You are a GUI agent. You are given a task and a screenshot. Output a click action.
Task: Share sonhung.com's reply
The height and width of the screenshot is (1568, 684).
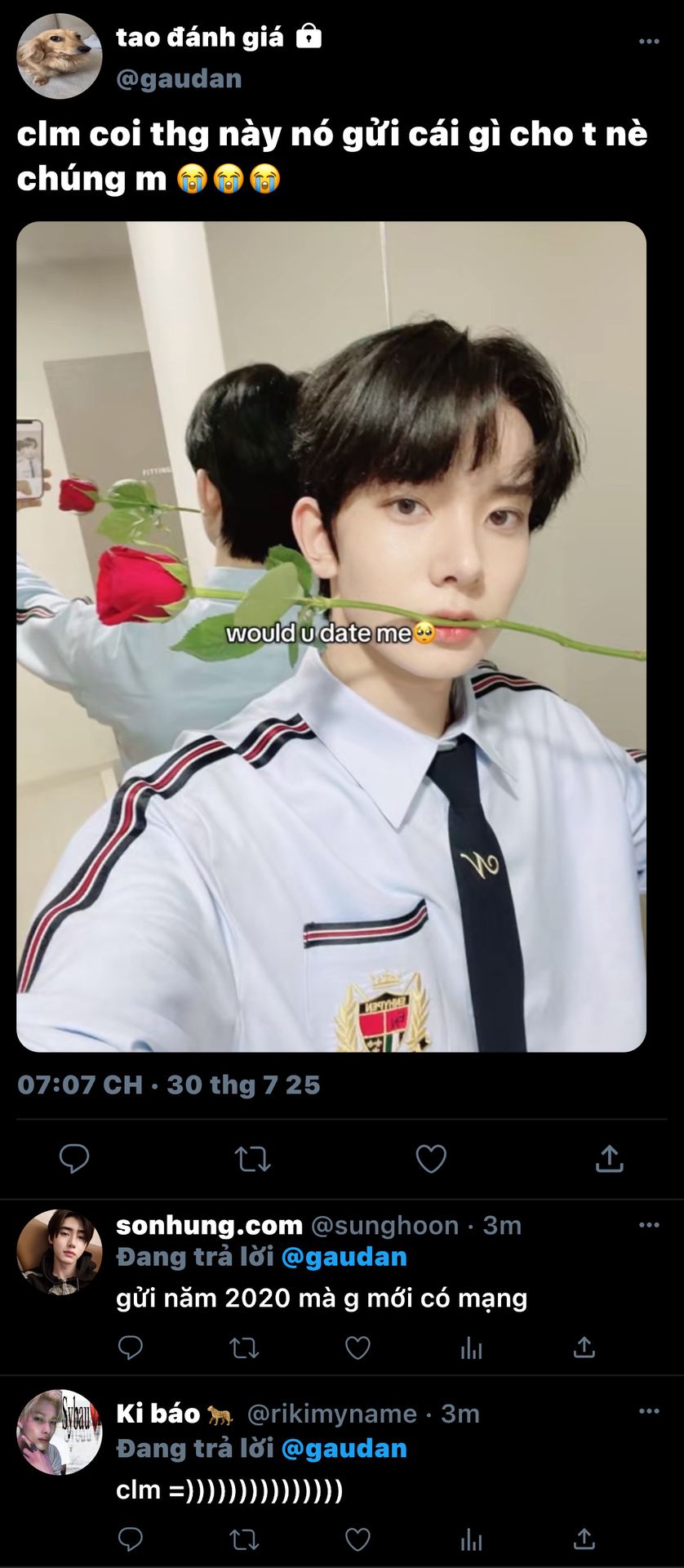pyautogui.click(x=584, y=1347)
